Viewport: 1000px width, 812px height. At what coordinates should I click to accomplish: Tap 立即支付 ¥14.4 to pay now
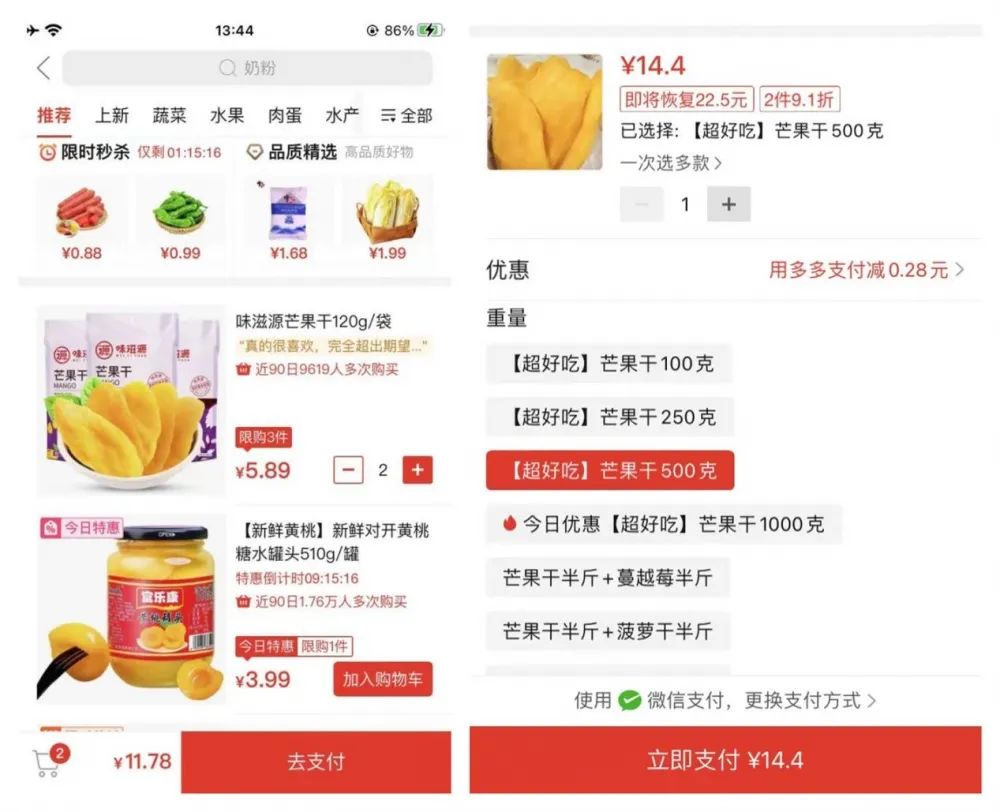click(x=725, y=760)
